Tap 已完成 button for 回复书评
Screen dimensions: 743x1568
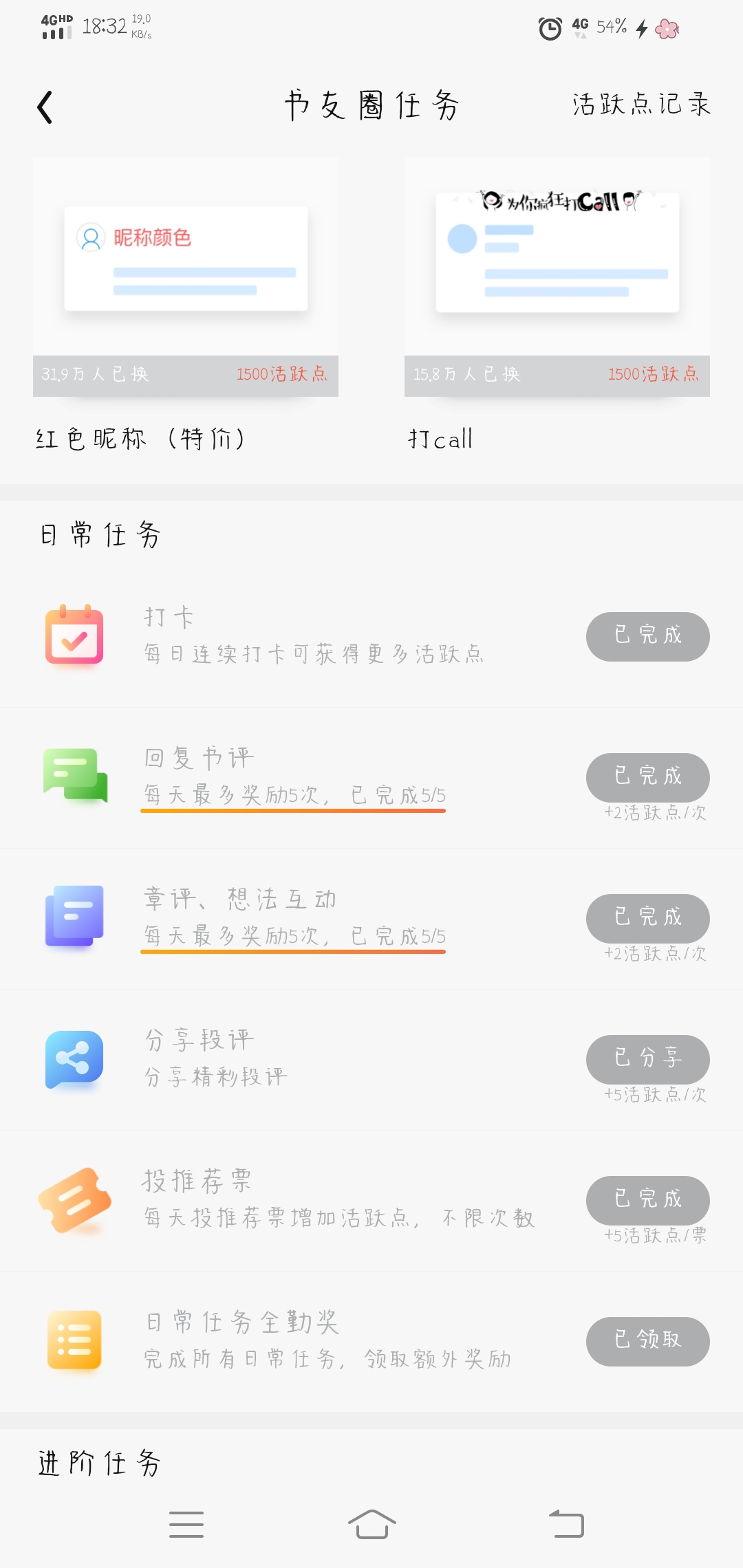[x=647, y=777]
